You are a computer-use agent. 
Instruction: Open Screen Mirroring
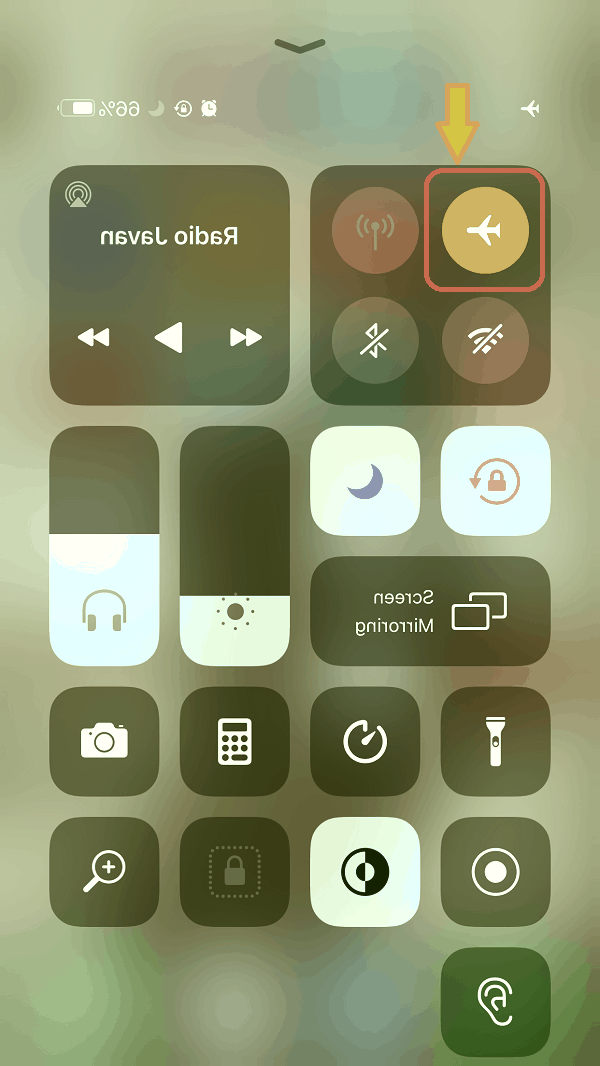point(430,611)
